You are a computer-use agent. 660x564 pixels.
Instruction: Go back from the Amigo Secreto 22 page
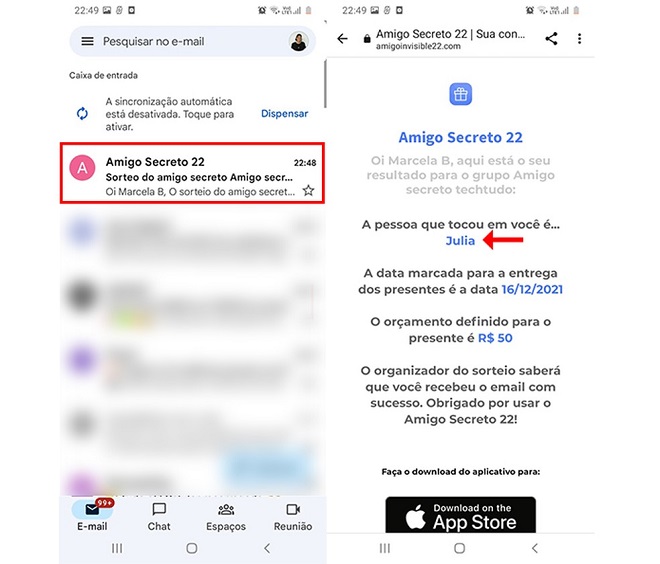[x=343, y=39]
